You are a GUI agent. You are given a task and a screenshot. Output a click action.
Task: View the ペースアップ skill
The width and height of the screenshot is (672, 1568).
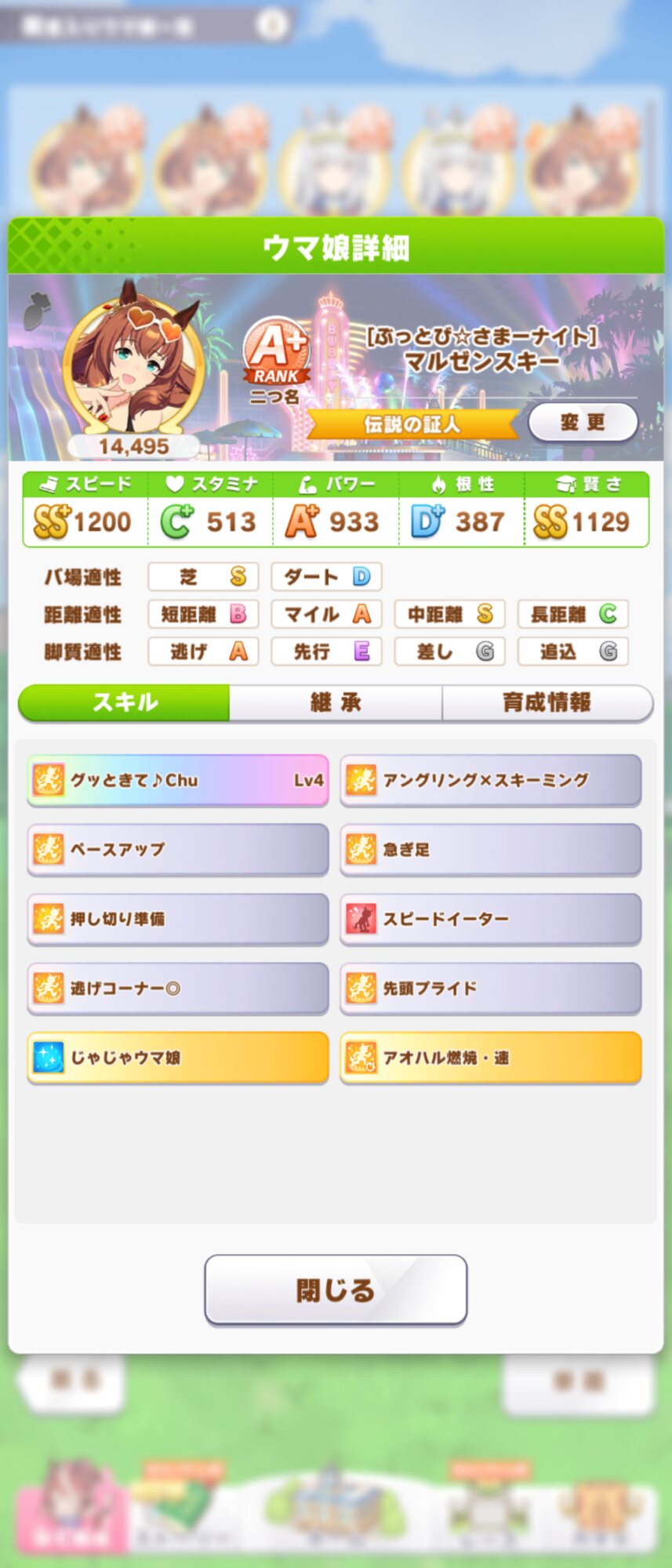pyautogui.click(x=178, y=849)
